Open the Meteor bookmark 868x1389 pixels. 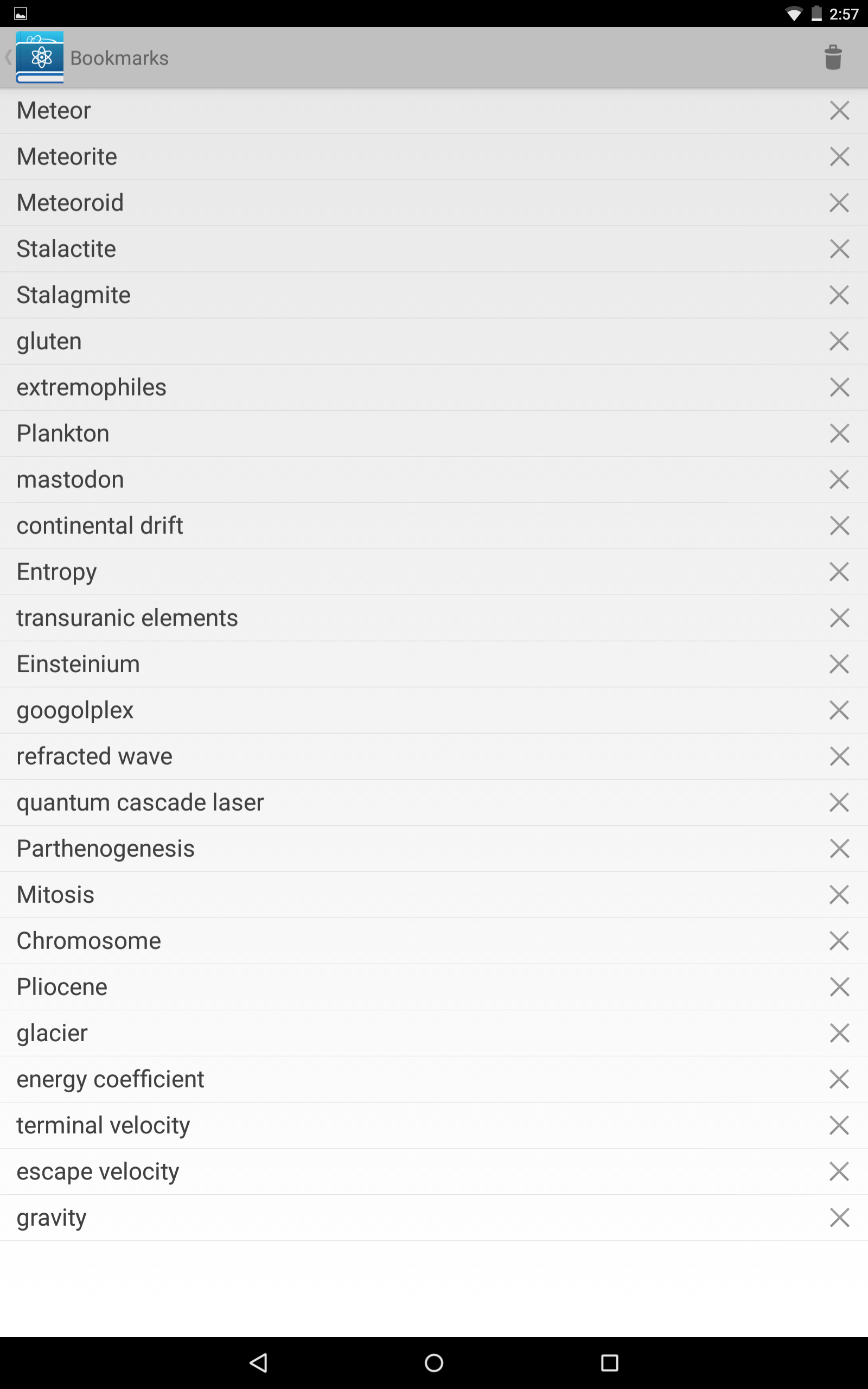[x=434, y=110]
